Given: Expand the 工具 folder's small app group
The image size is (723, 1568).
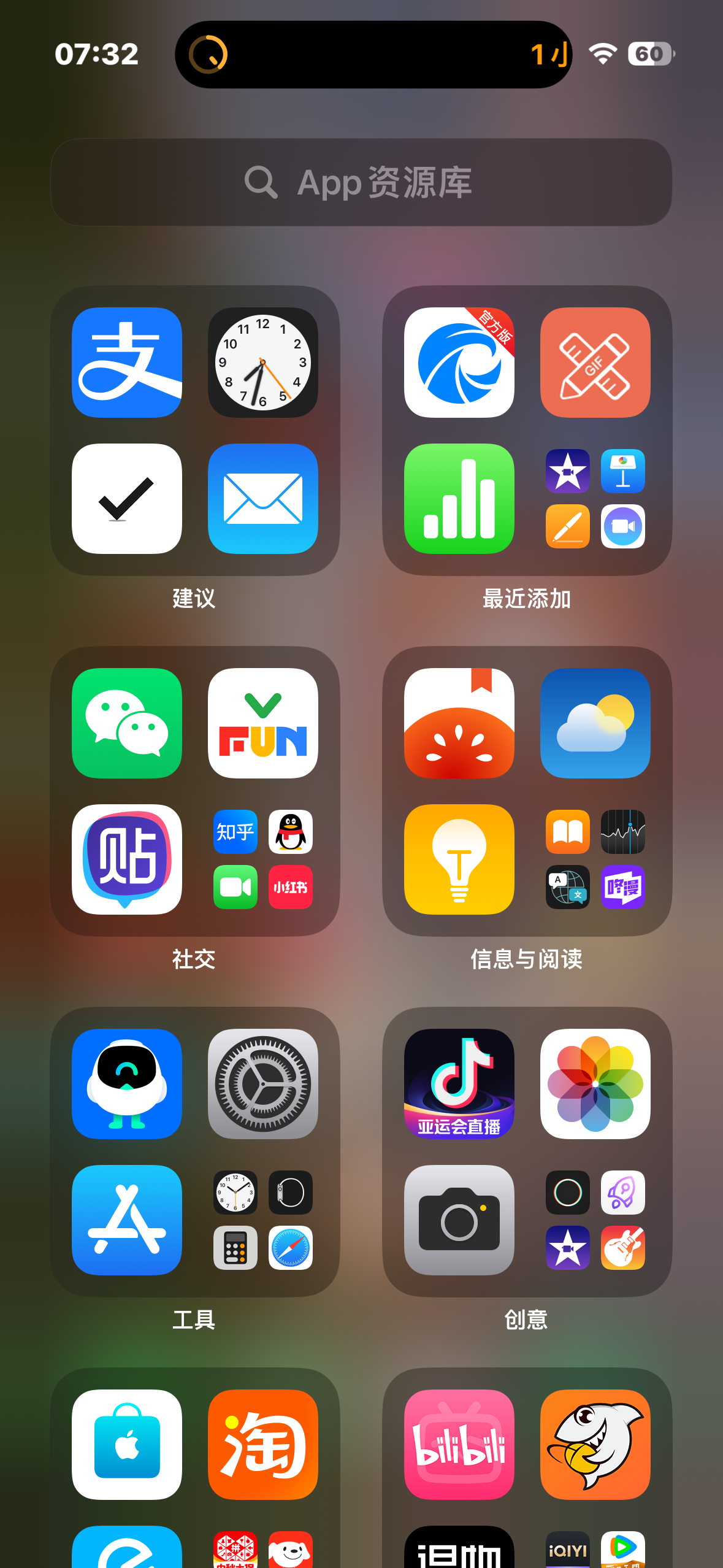Looking at the screenshot, I should (263, 1220).
